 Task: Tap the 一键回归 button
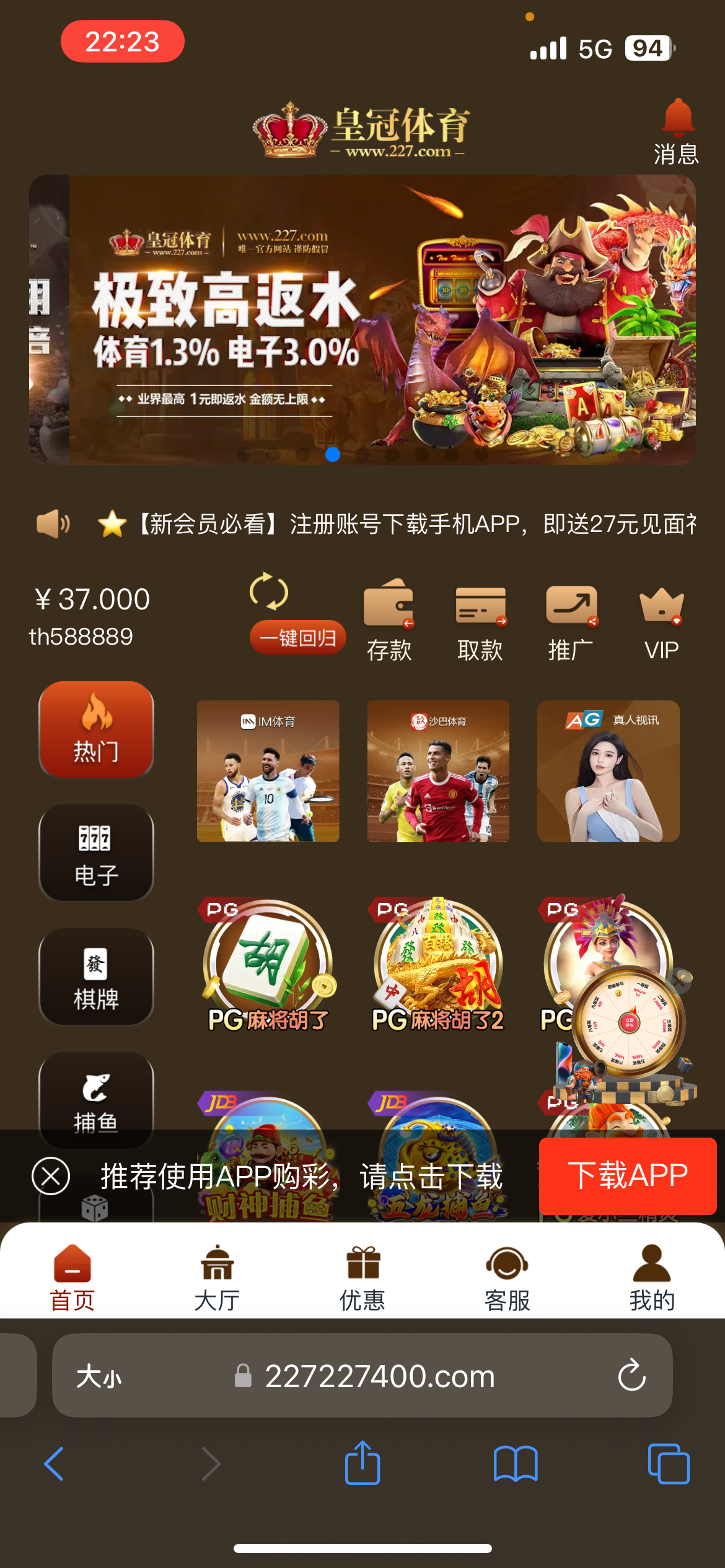[297, 637]
